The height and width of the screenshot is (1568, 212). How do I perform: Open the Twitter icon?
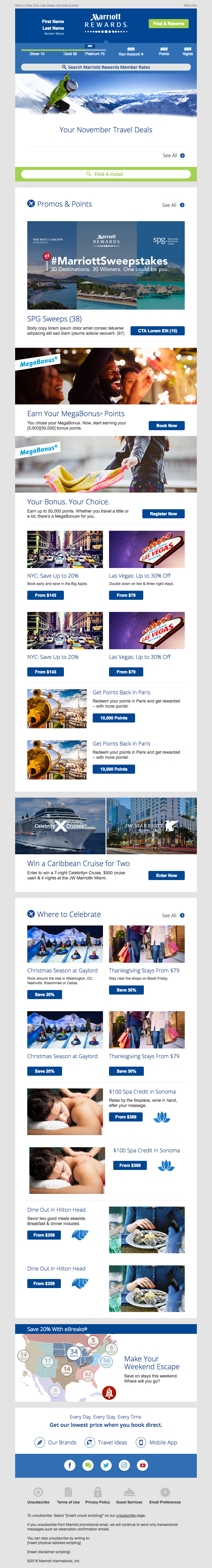coord(106,1465)
